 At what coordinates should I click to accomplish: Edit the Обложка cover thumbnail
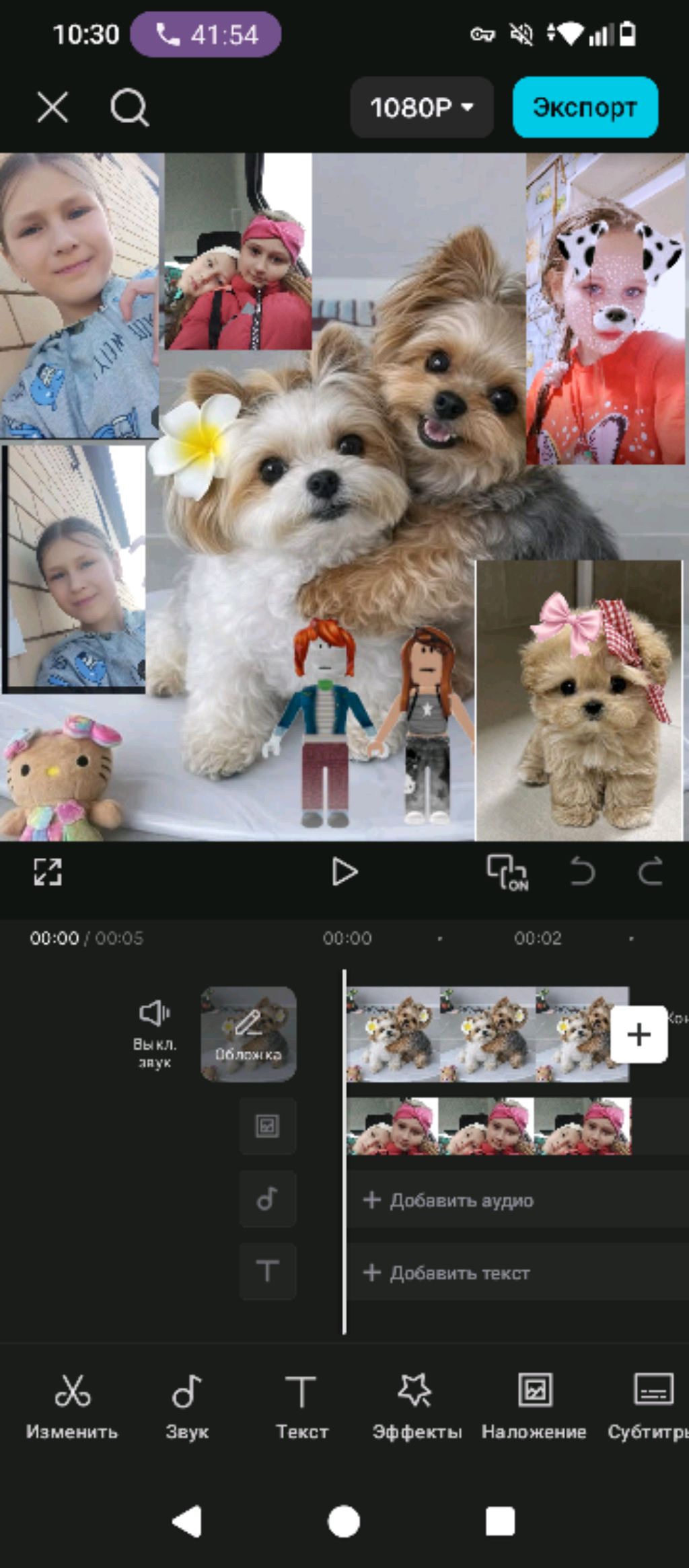(248, 1034)
